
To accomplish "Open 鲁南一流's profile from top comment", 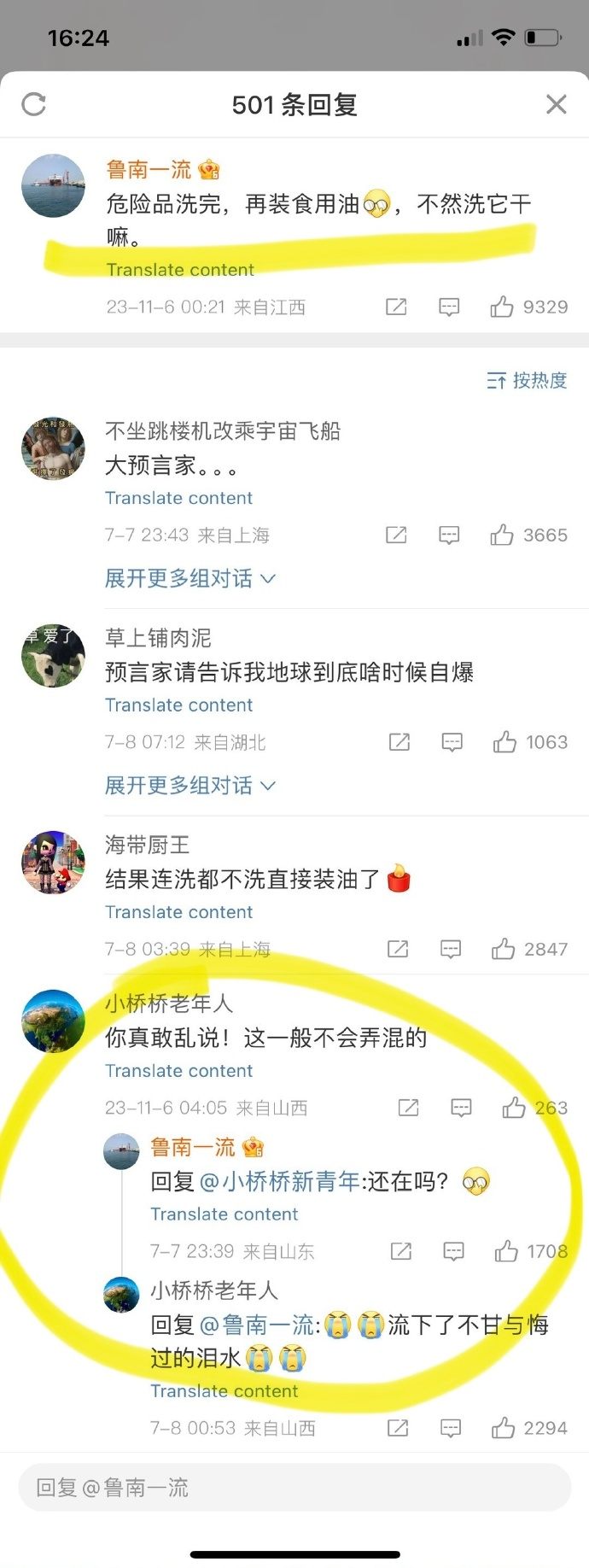I will [x=53, y=185].
